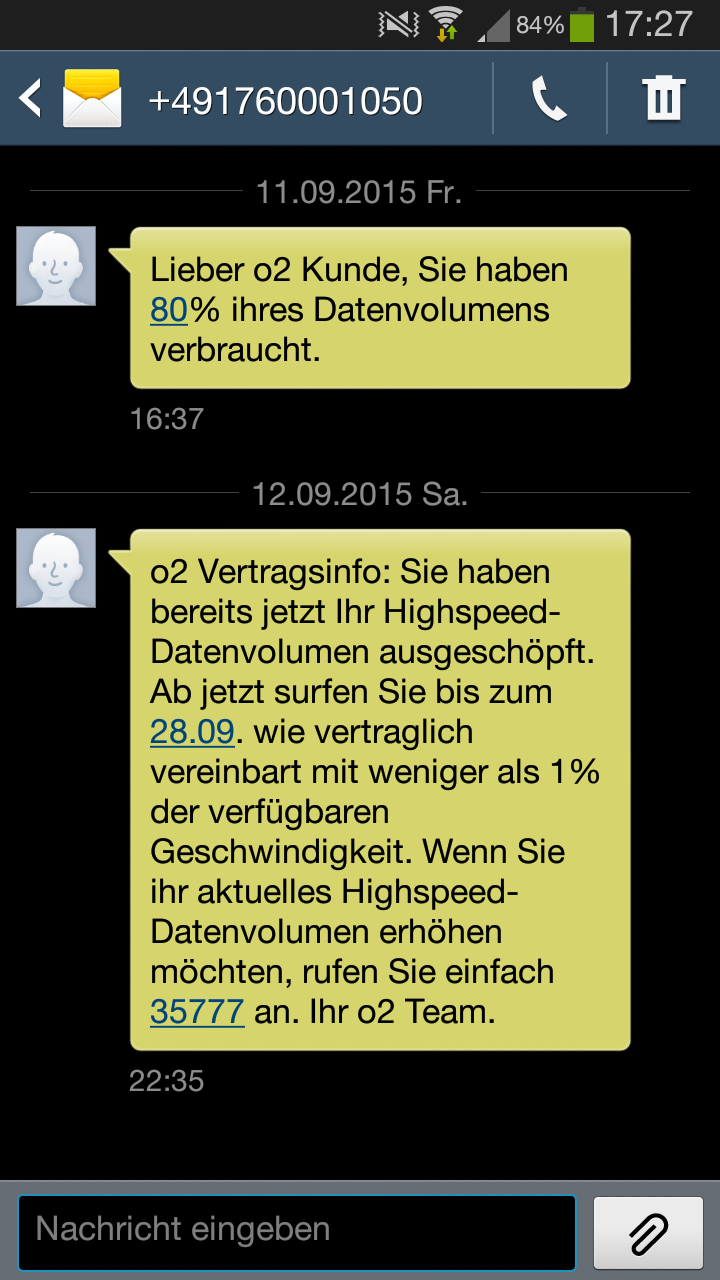This screenshot has height=1280, width=720.
Task: Open the 28.09 date link
Action: tap(192, 732)
